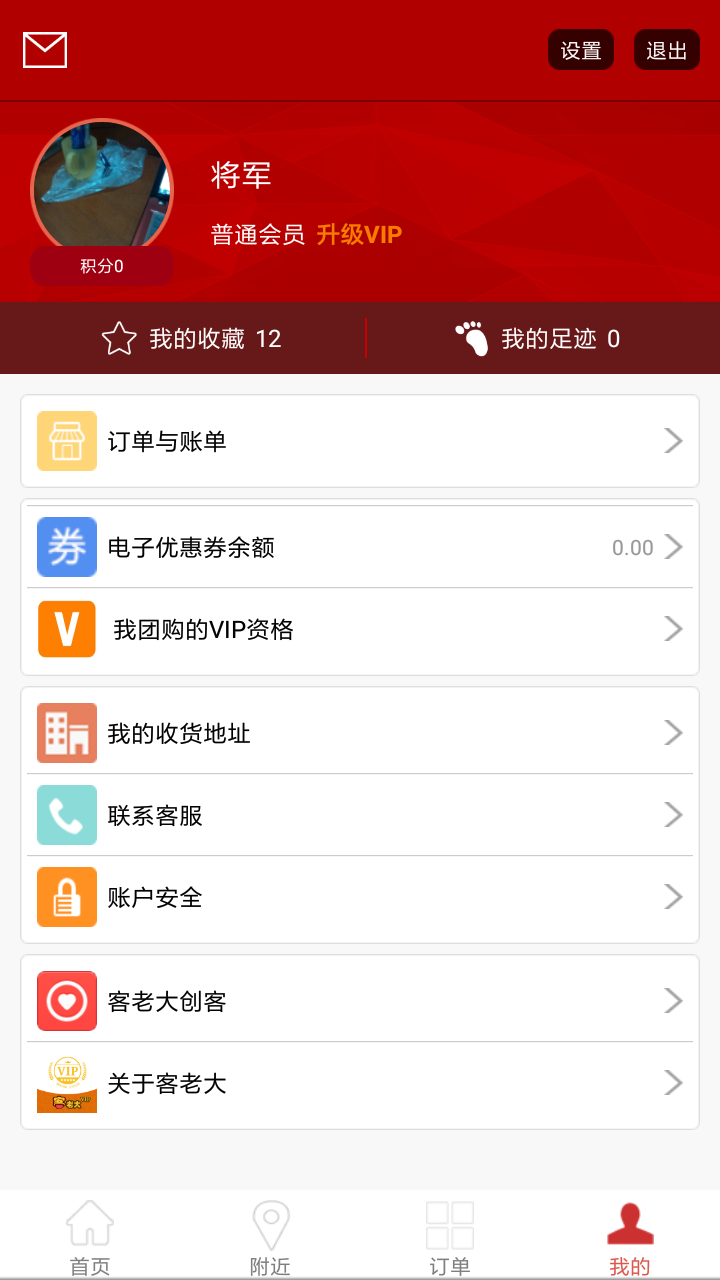720x1280 pixels.
Task: Switch to the 附近 nearby tab
Action: 270,1238
